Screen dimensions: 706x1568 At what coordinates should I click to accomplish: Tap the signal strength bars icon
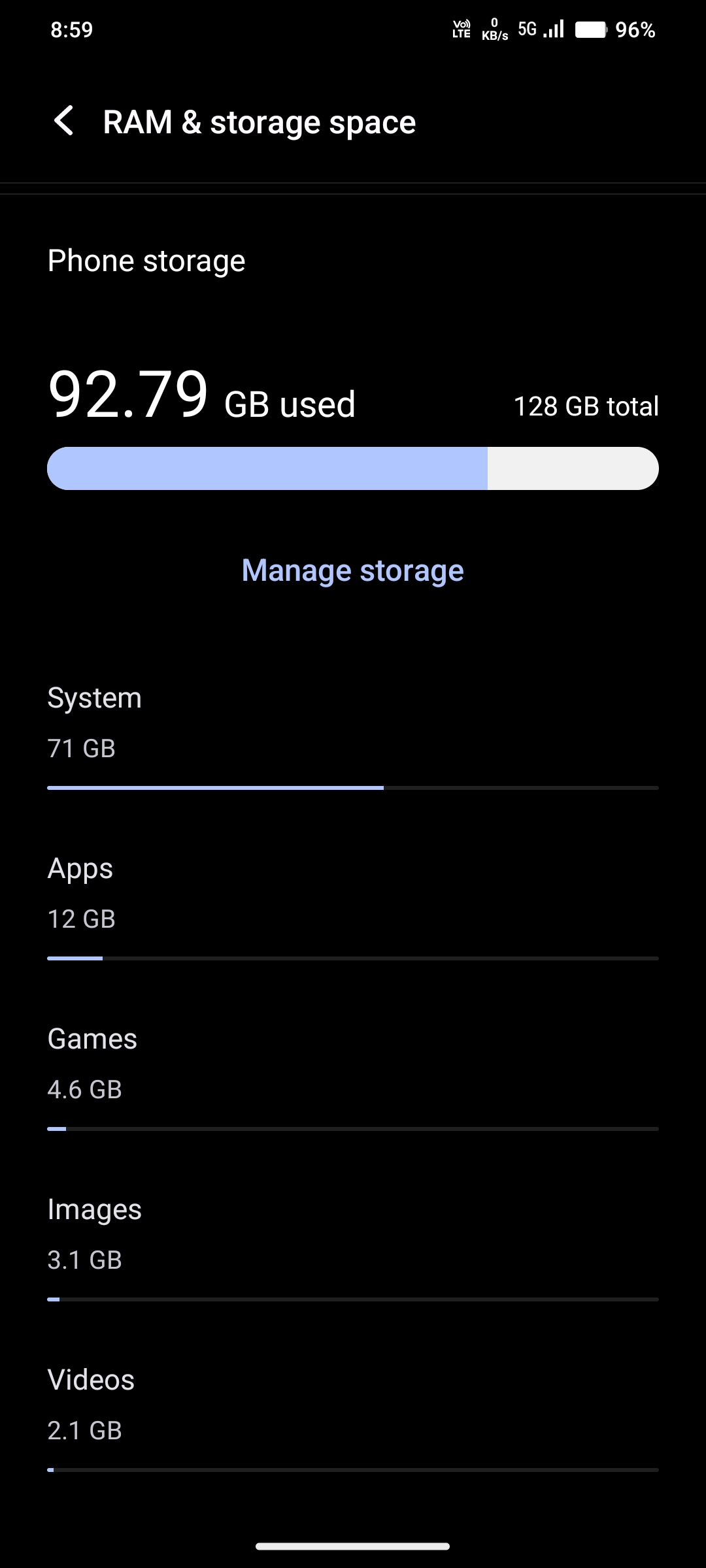[552, 29]
